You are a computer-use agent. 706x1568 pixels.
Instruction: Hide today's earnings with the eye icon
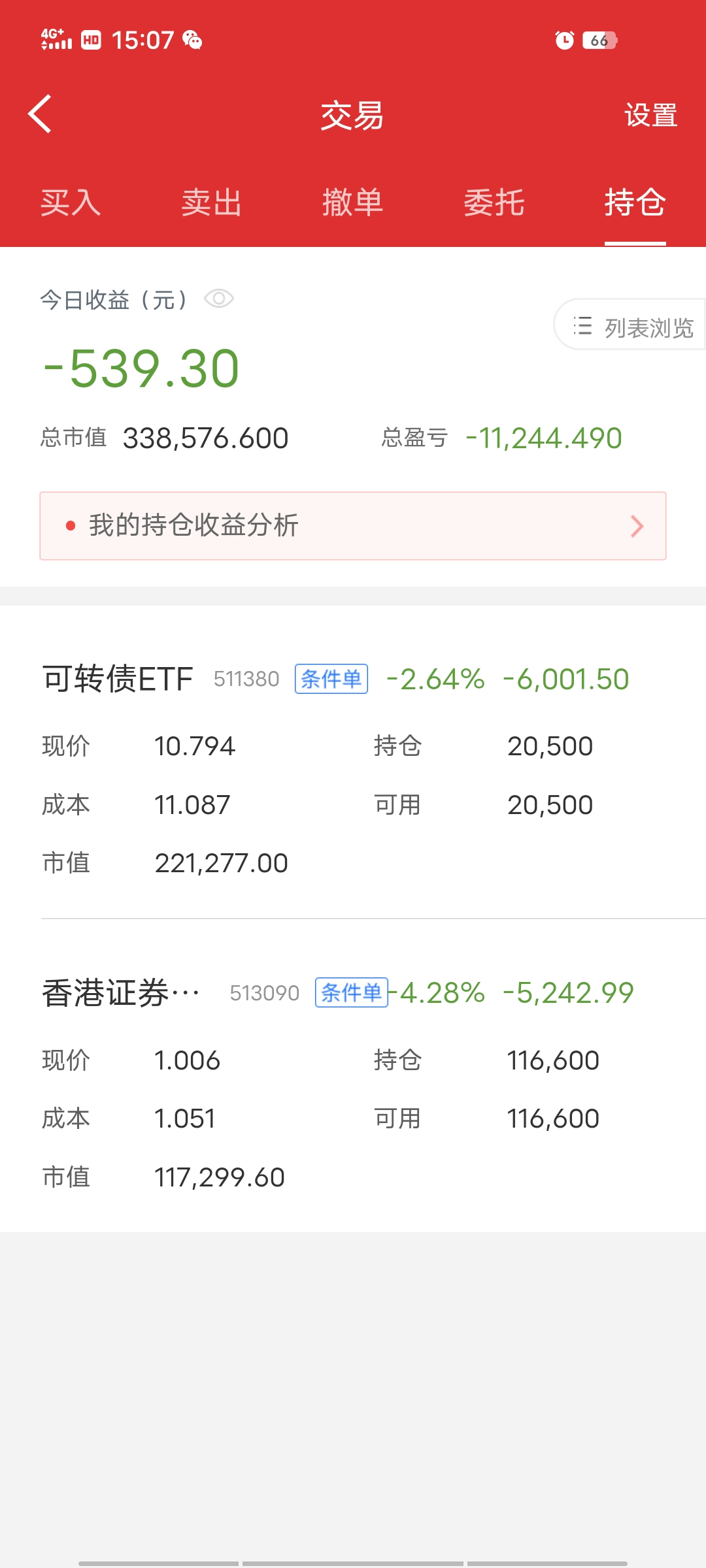[x=219, y=299]
